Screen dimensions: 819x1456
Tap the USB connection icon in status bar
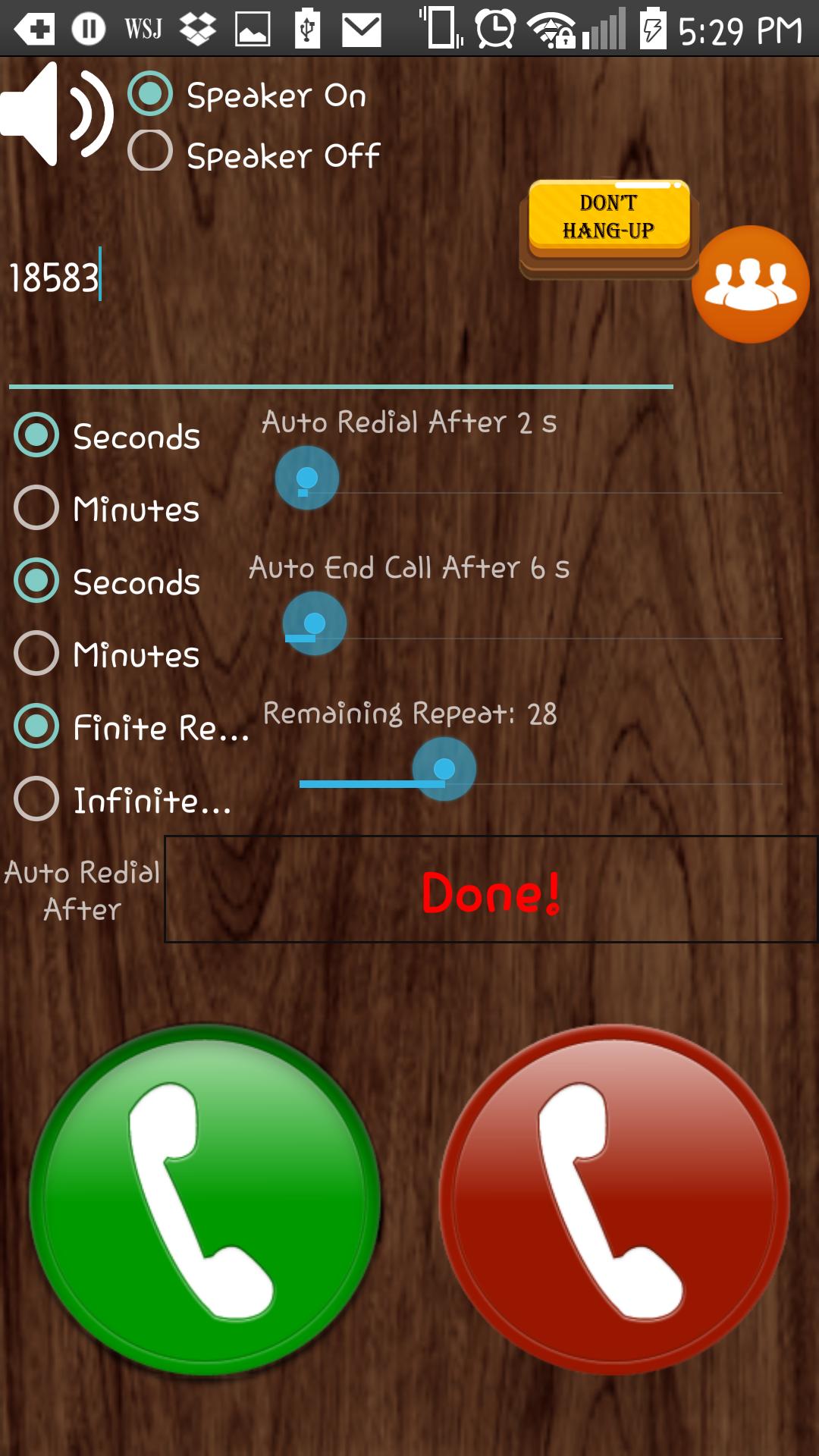click(308, 27)
